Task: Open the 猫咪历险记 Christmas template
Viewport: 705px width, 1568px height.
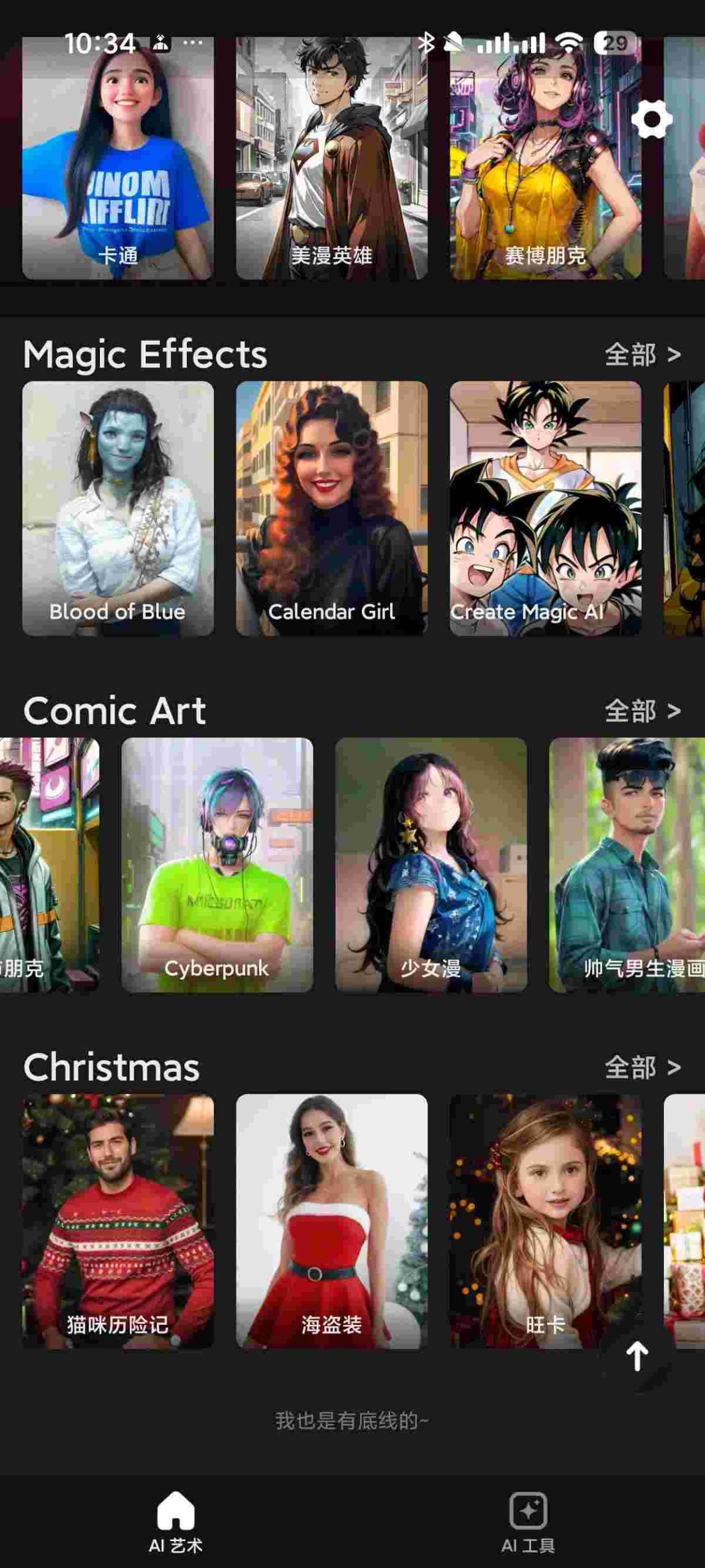Action: tap(118, 1221)
